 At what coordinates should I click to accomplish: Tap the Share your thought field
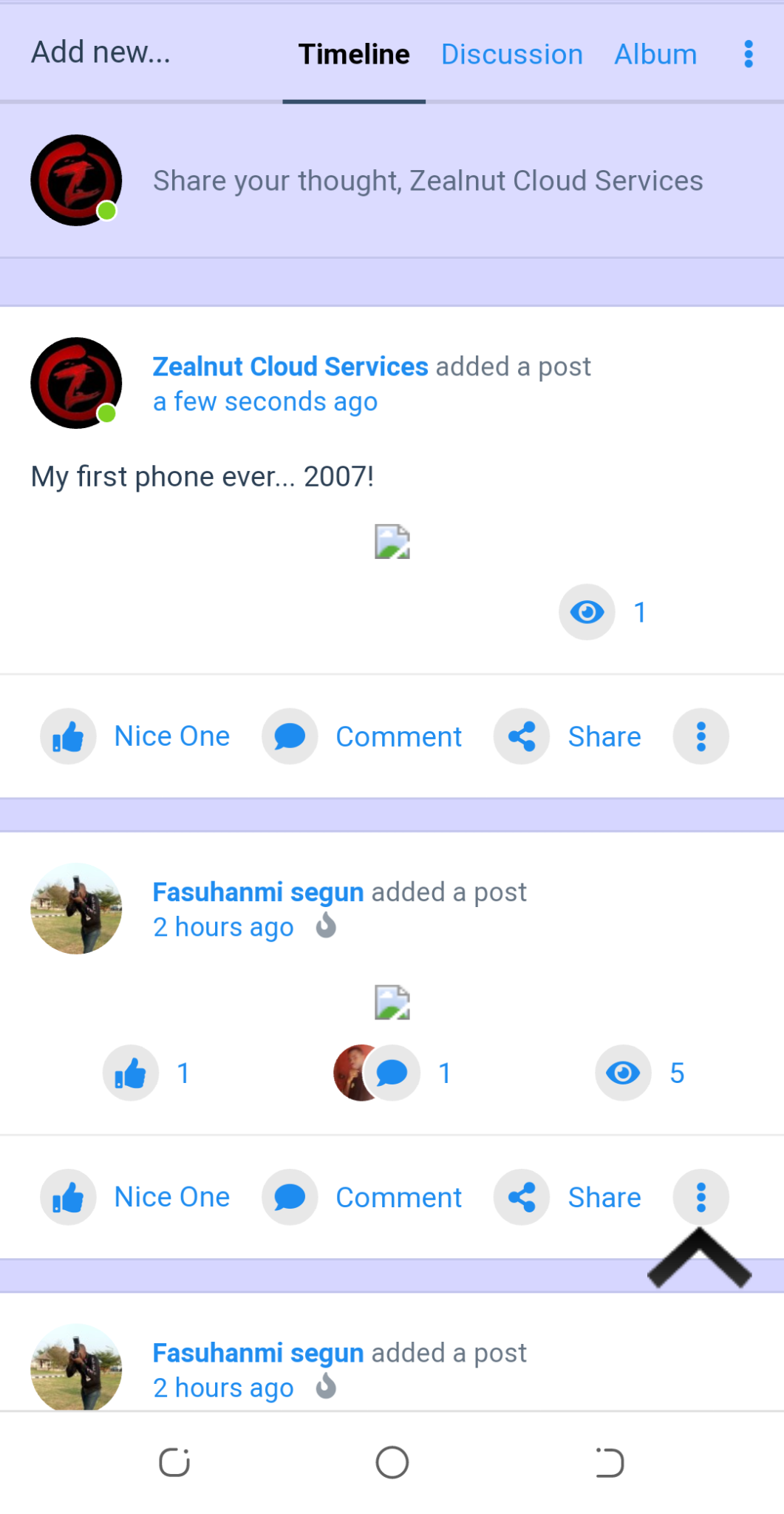(x=427, y=180)
